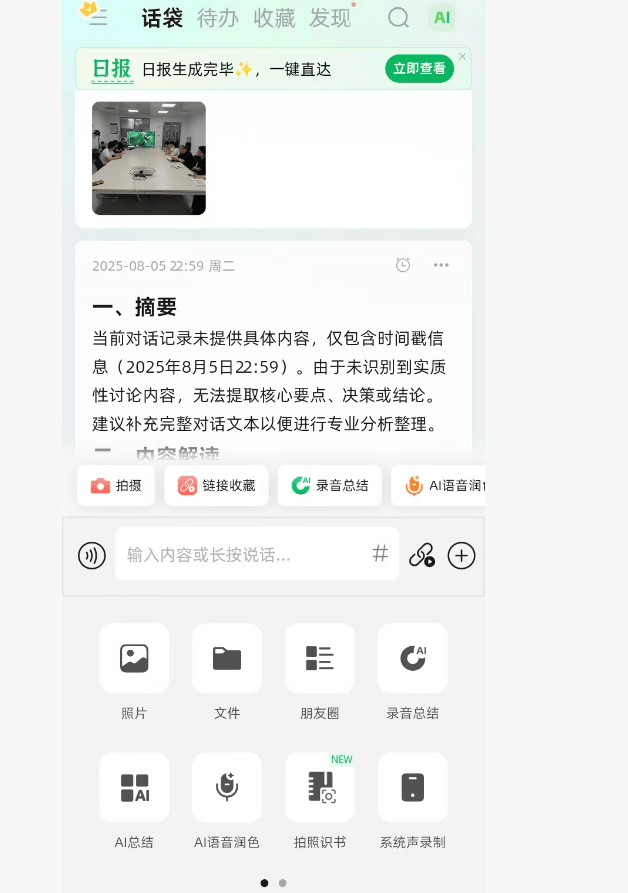The image size is (628, 893).
Task: Switch to the 待办 tab
Action: coord(217,18)
